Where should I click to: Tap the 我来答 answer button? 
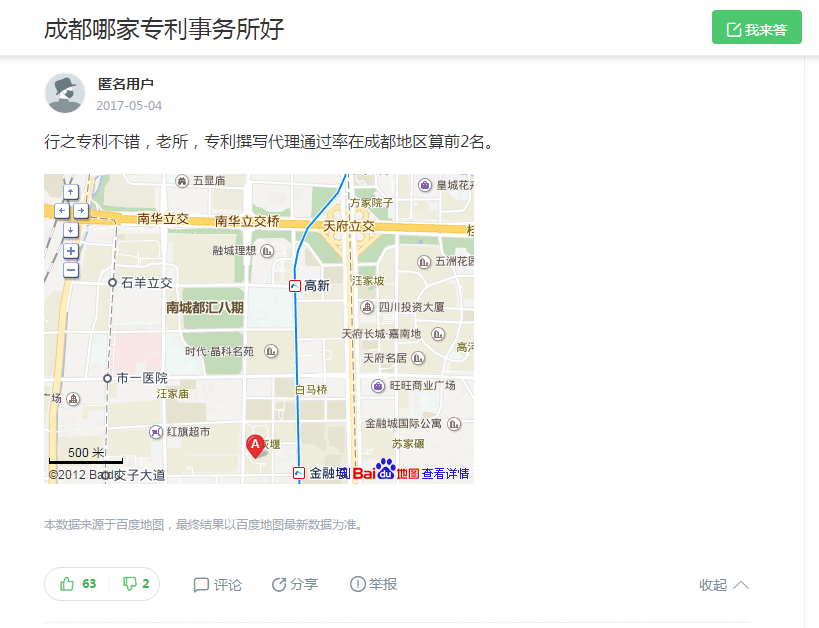[x=756, y=28]
